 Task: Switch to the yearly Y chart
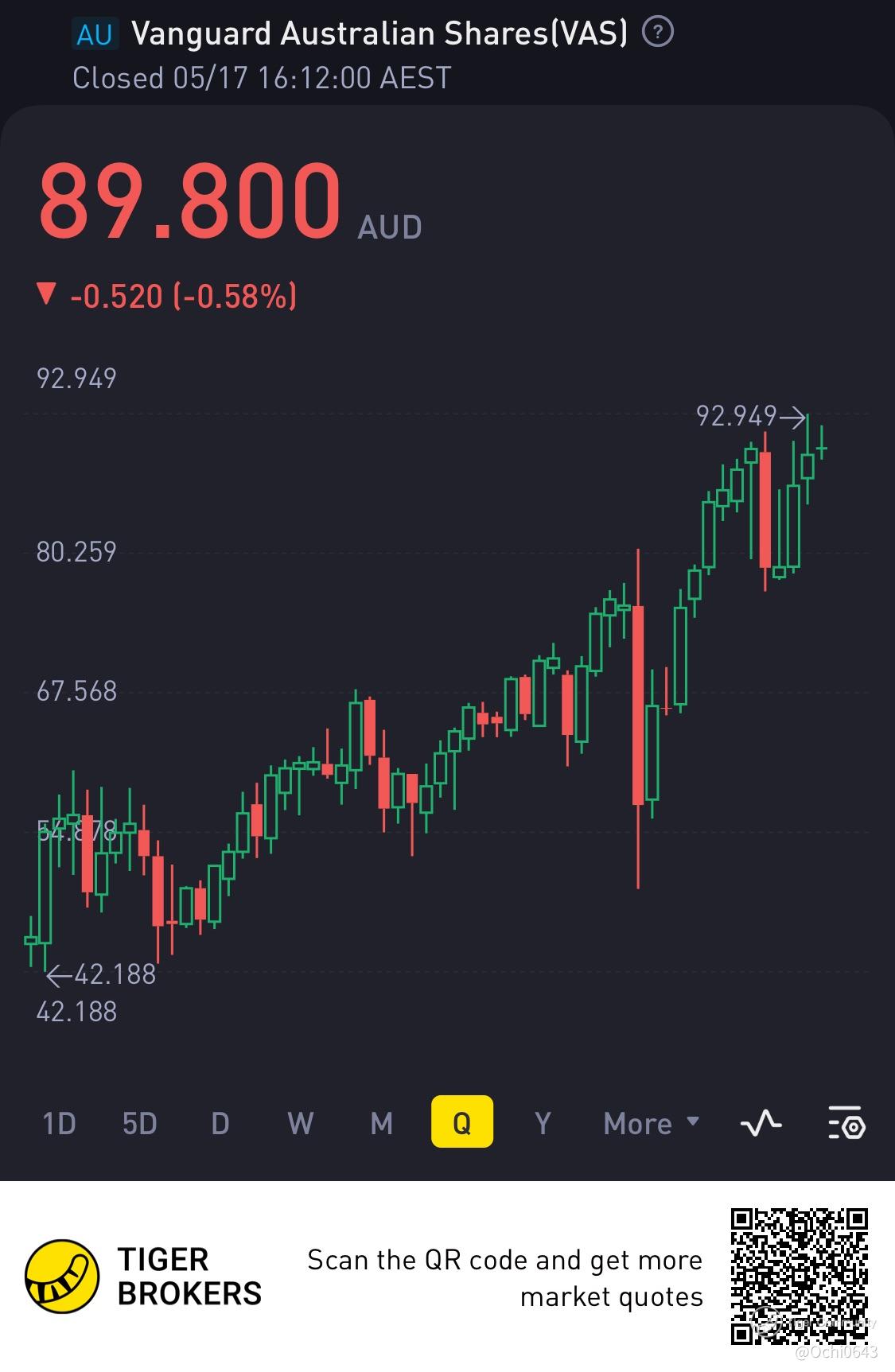point(543,1123)
